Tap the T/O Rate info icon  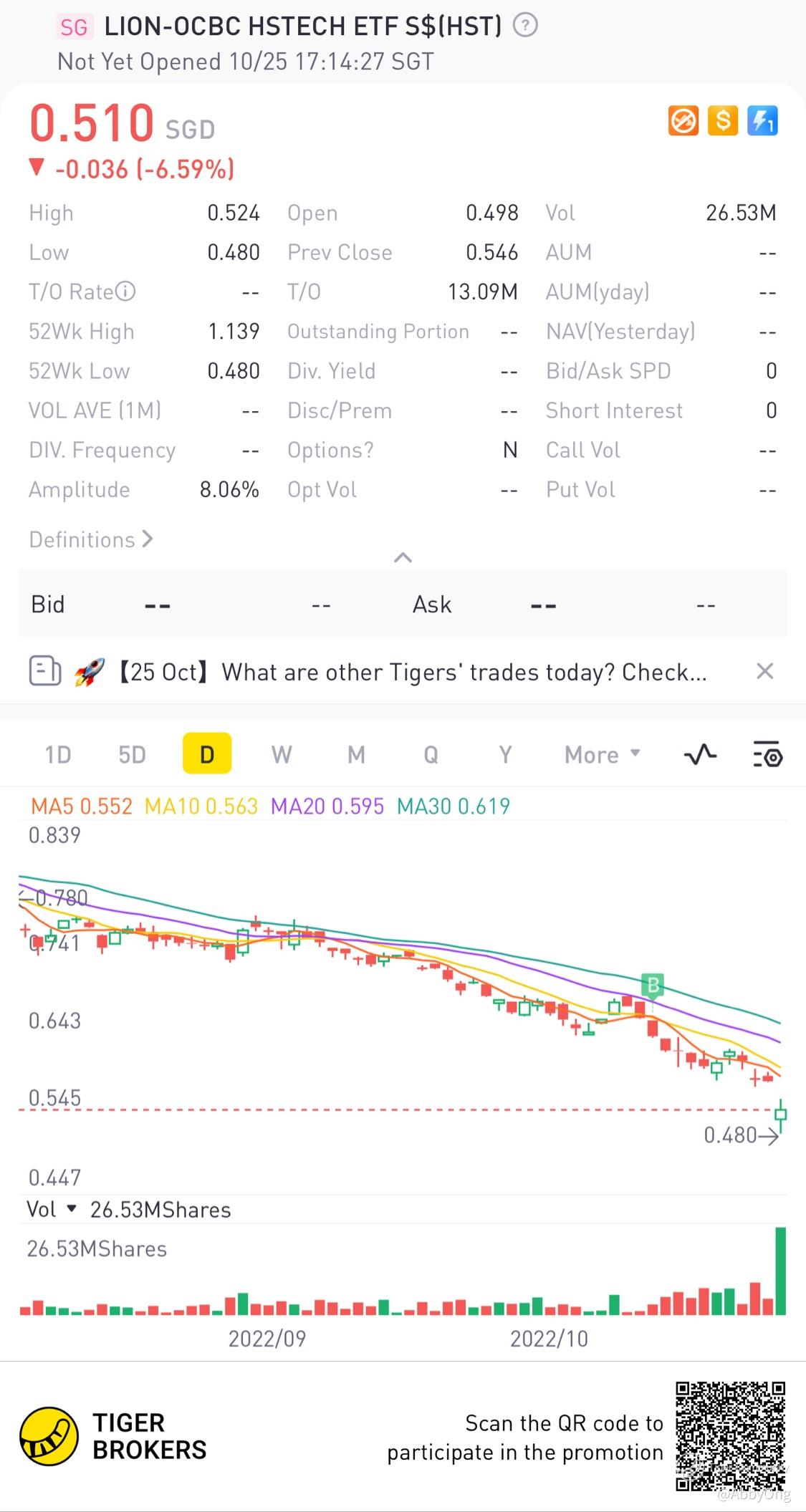(125, 292)
